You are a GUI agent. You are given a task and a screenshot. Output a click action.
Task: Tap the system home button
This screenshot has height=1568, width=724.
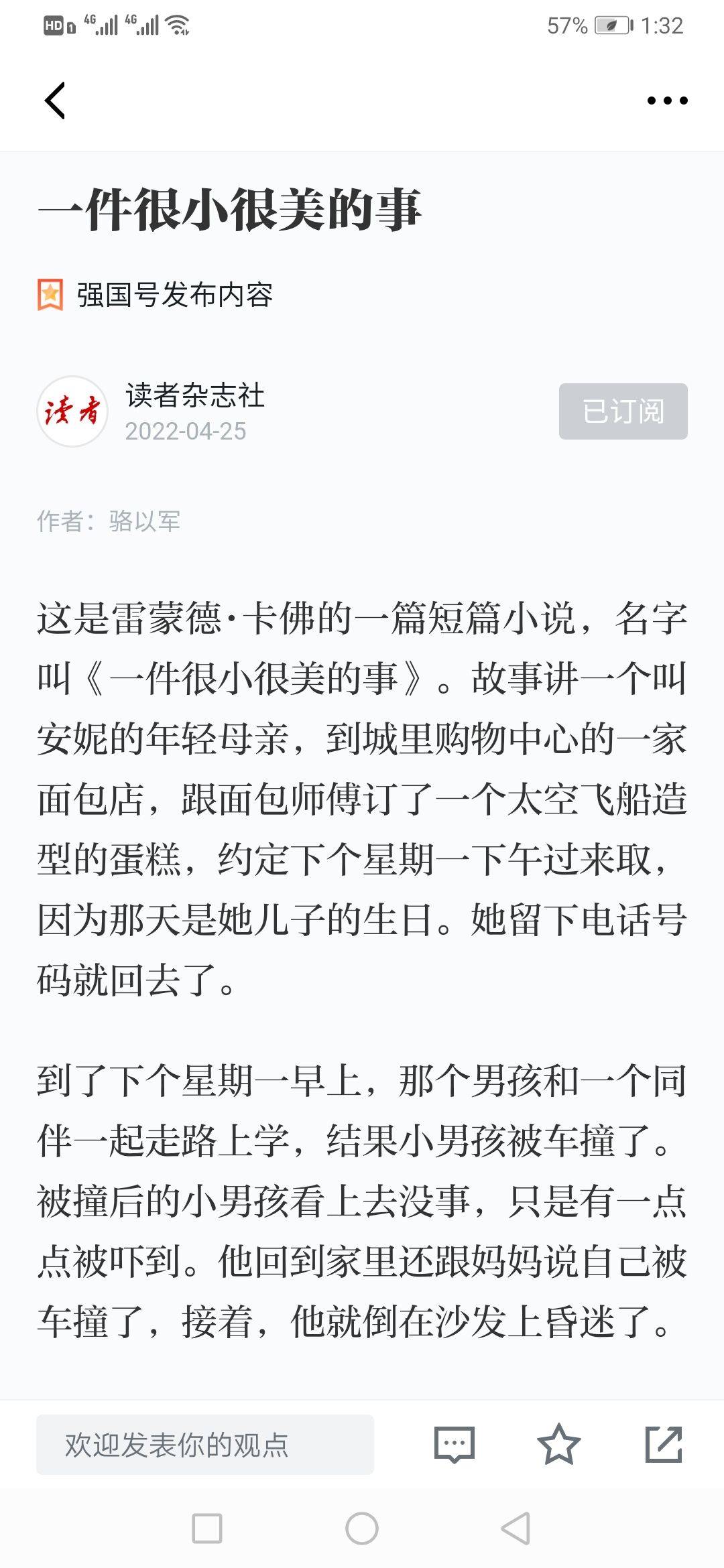[x=362, y=1528]
